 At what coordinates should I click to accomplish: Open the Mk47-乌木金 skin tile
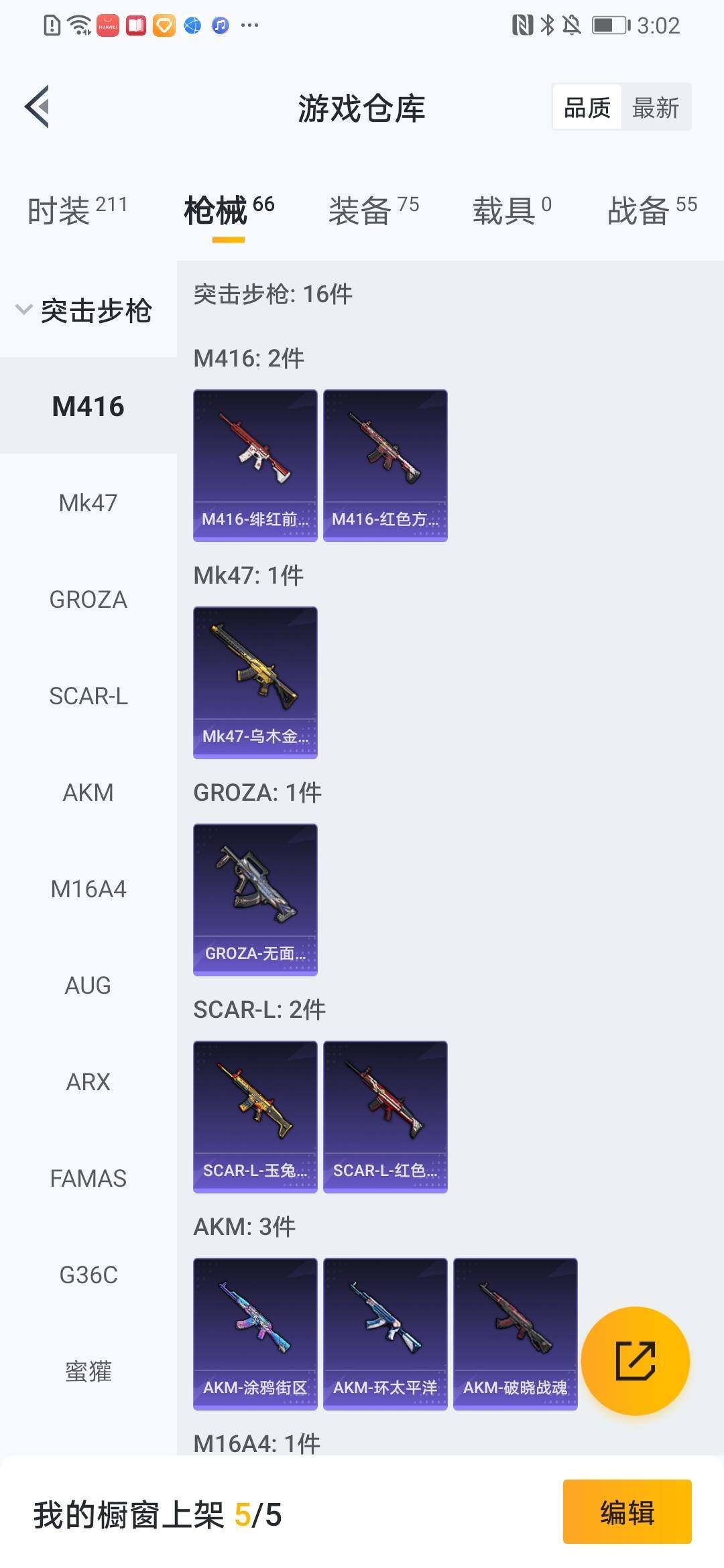(x=255, y=682)
